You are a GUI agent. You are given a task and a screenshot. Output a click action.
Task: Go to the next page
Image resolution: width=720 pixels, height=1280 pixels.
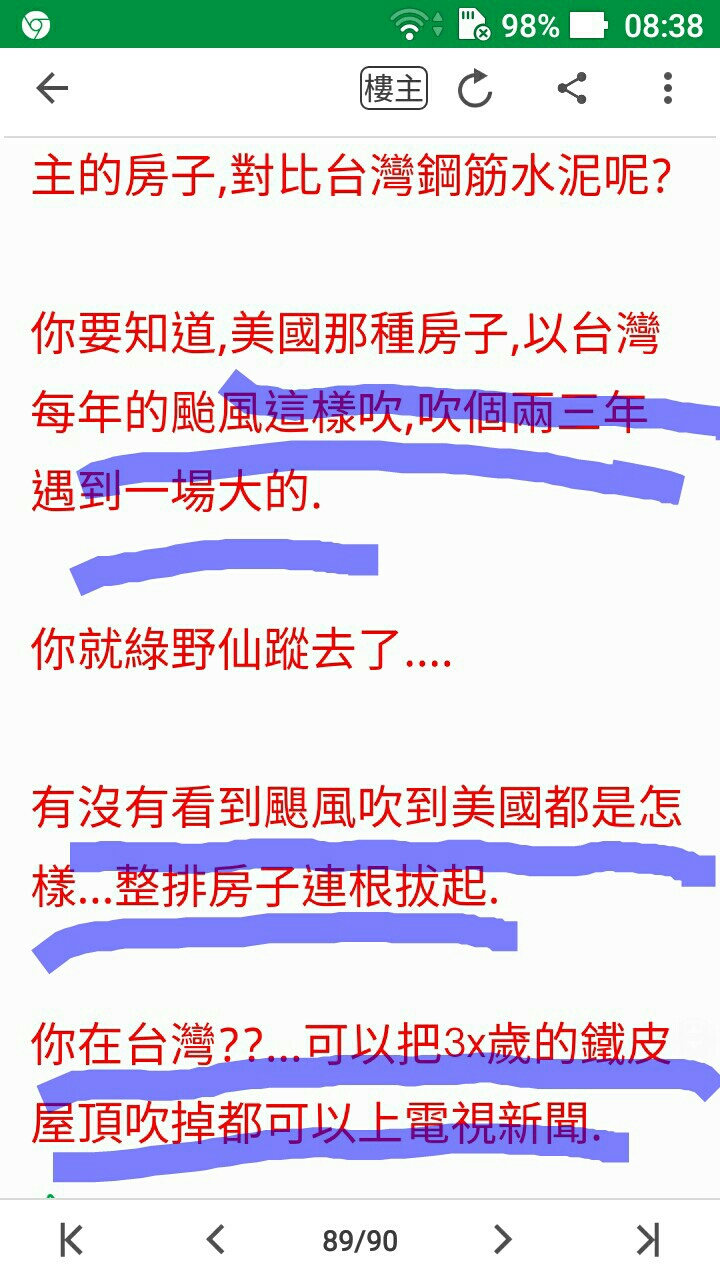click(x=503, y=1240)
